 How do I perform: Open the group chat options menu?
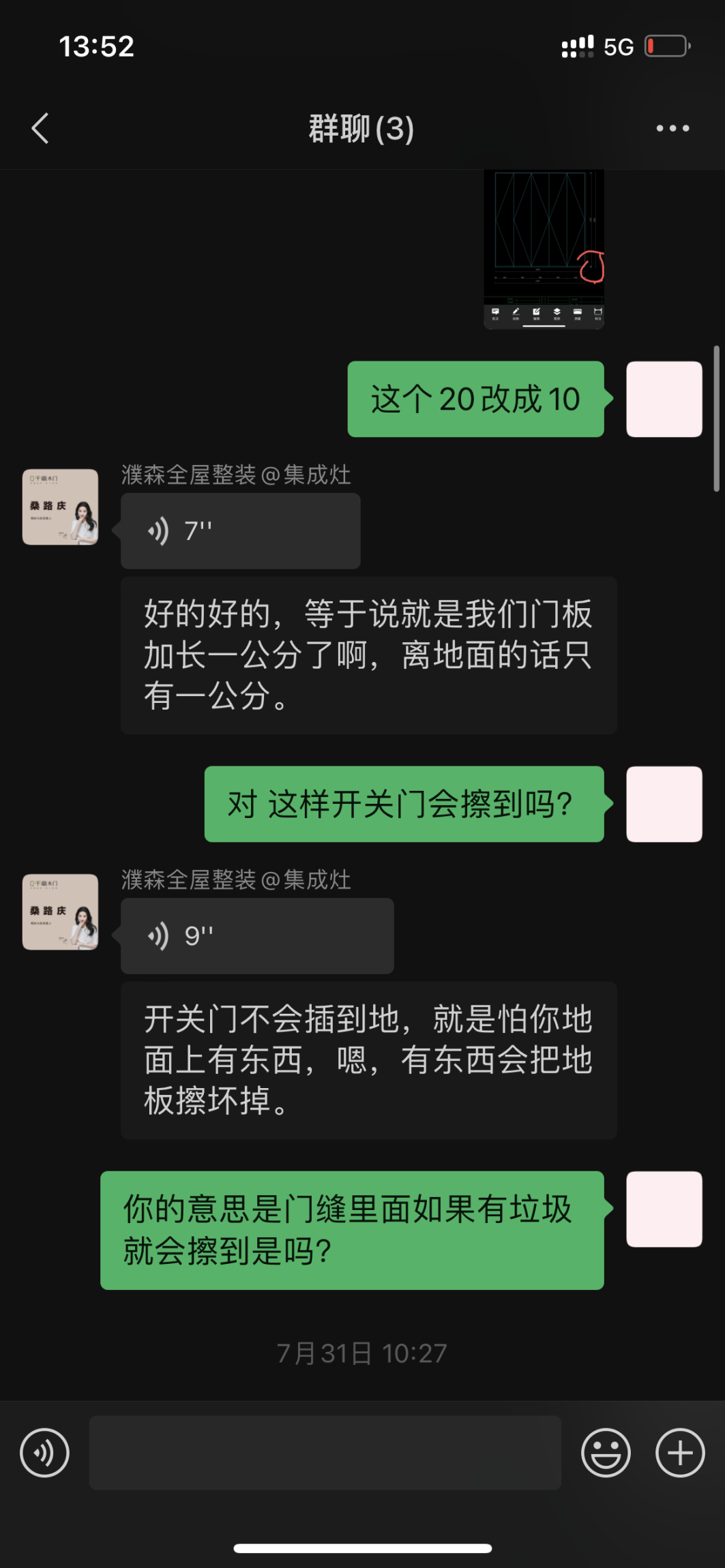coord(672,128)
